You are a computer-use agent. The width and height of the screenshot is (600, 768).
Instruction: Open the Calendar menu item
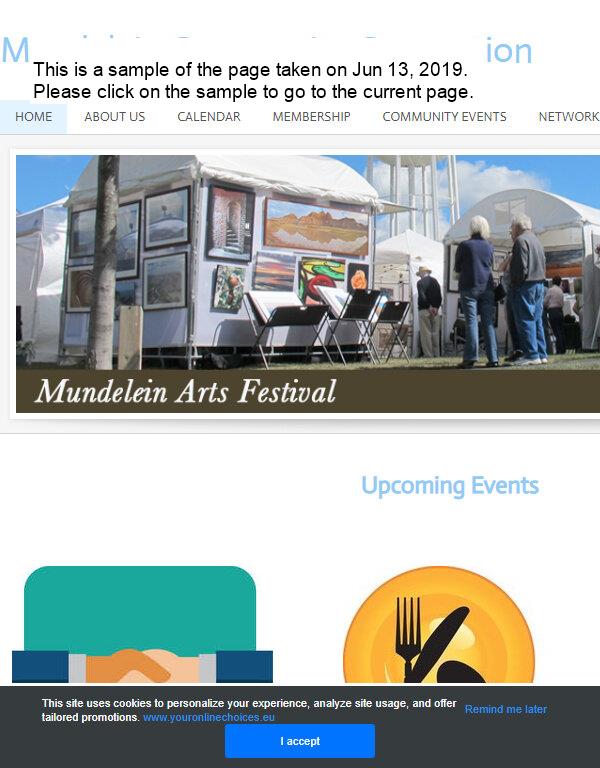point(208,117)
